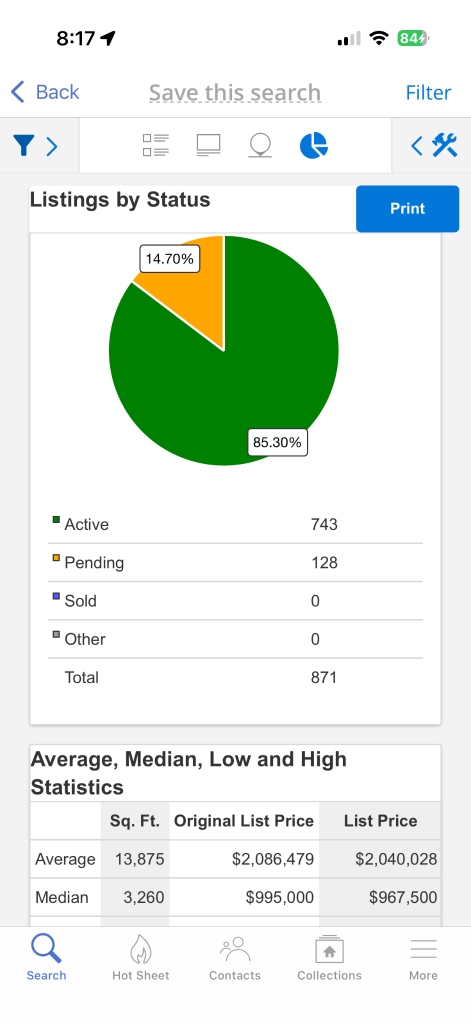Tap the Save this search link
The height and width of the screenshot is (1024, 471).
(x=235, y=93)
